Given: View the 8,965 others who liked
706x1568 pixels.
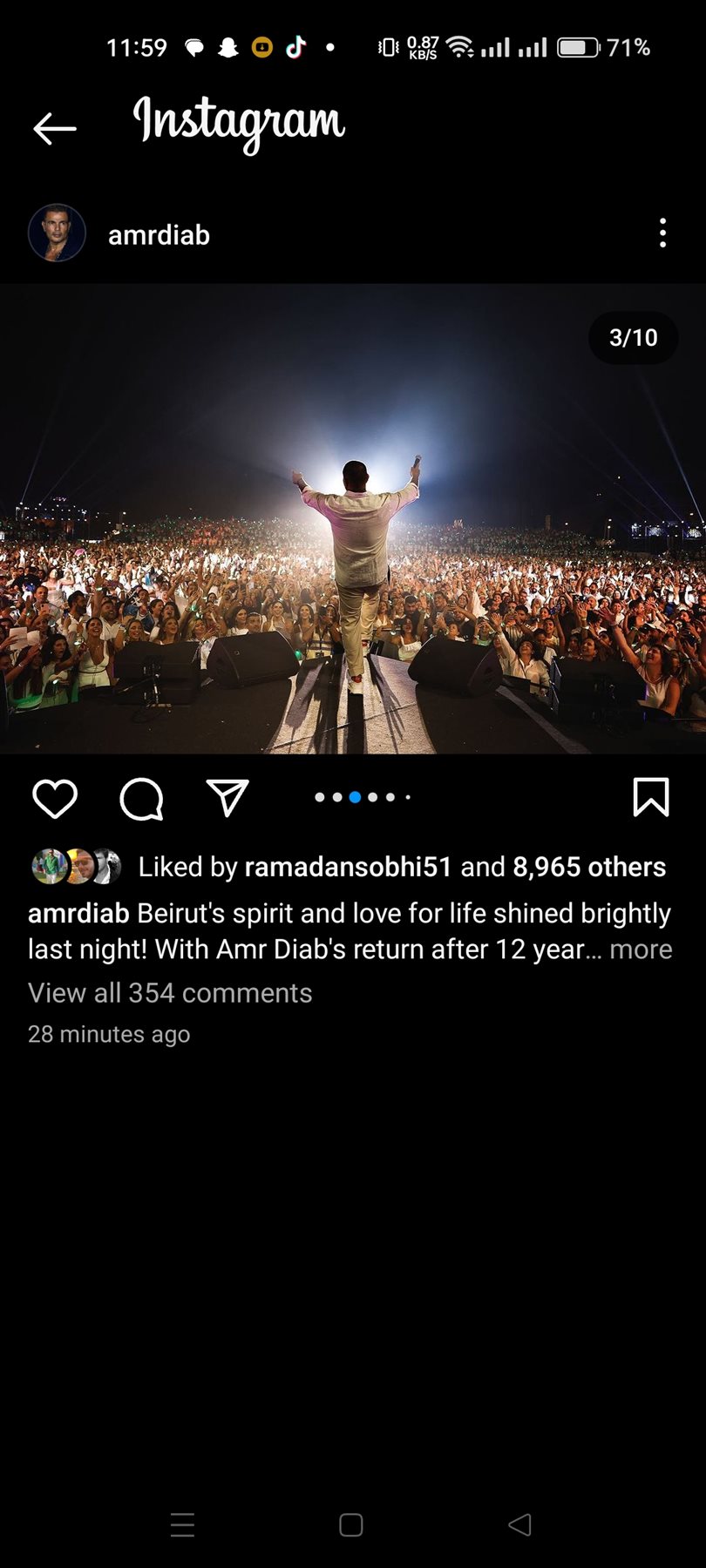Looking at the screenshot, I should [588, 867].
